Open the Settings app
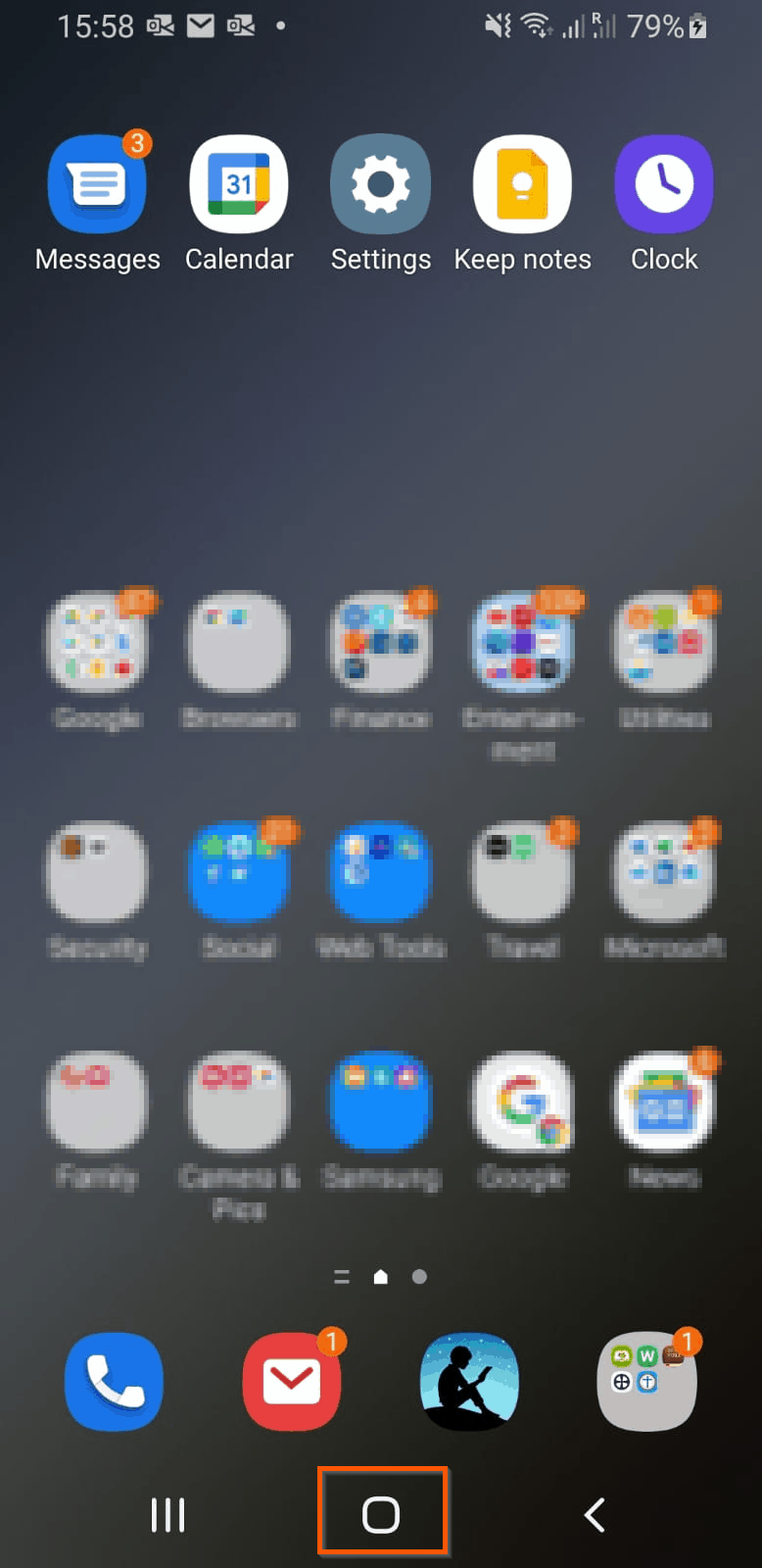The image size is (762, 1568). [381, 184]
